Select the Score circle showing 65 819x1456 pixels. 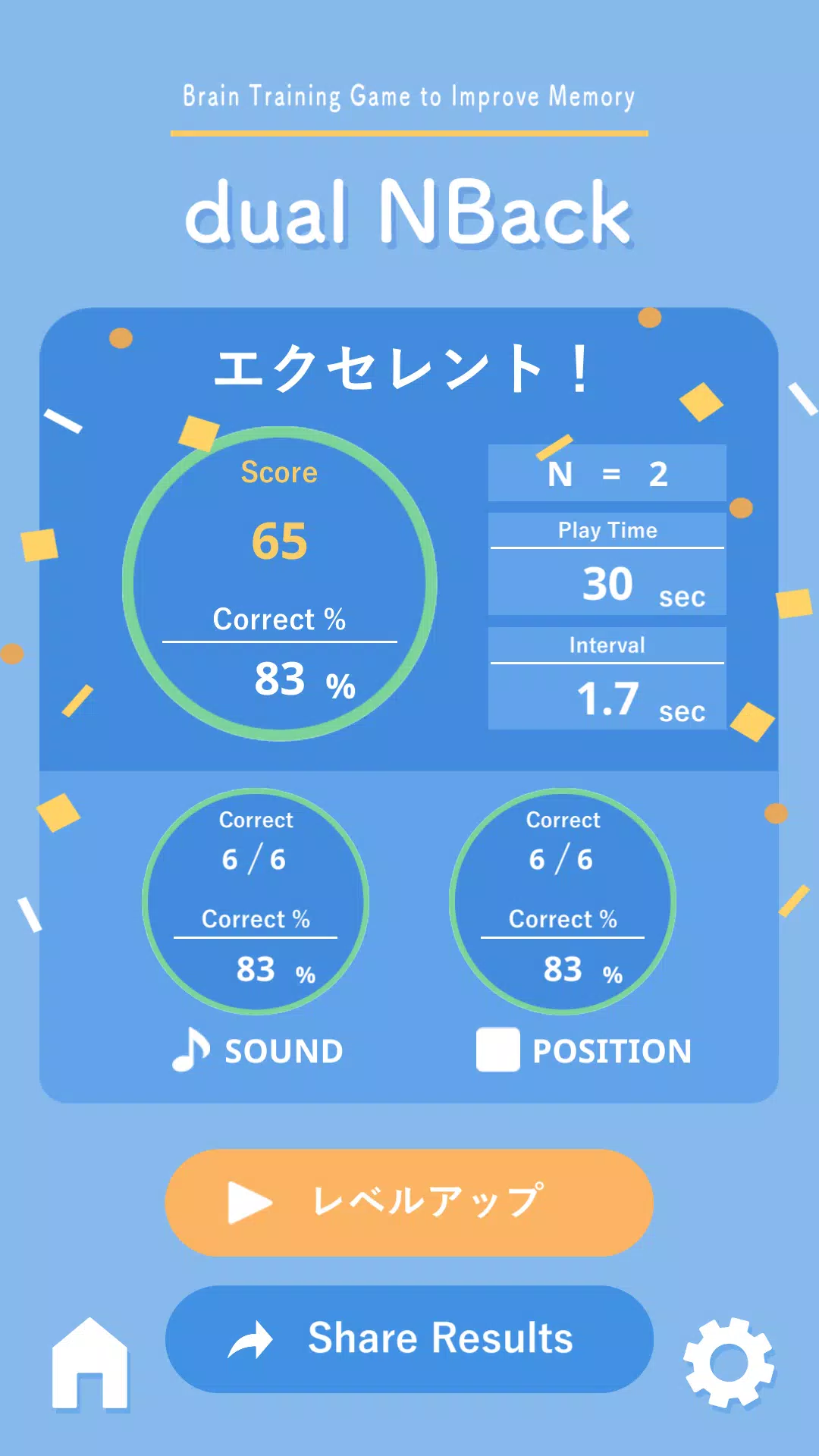coord(279,576)
